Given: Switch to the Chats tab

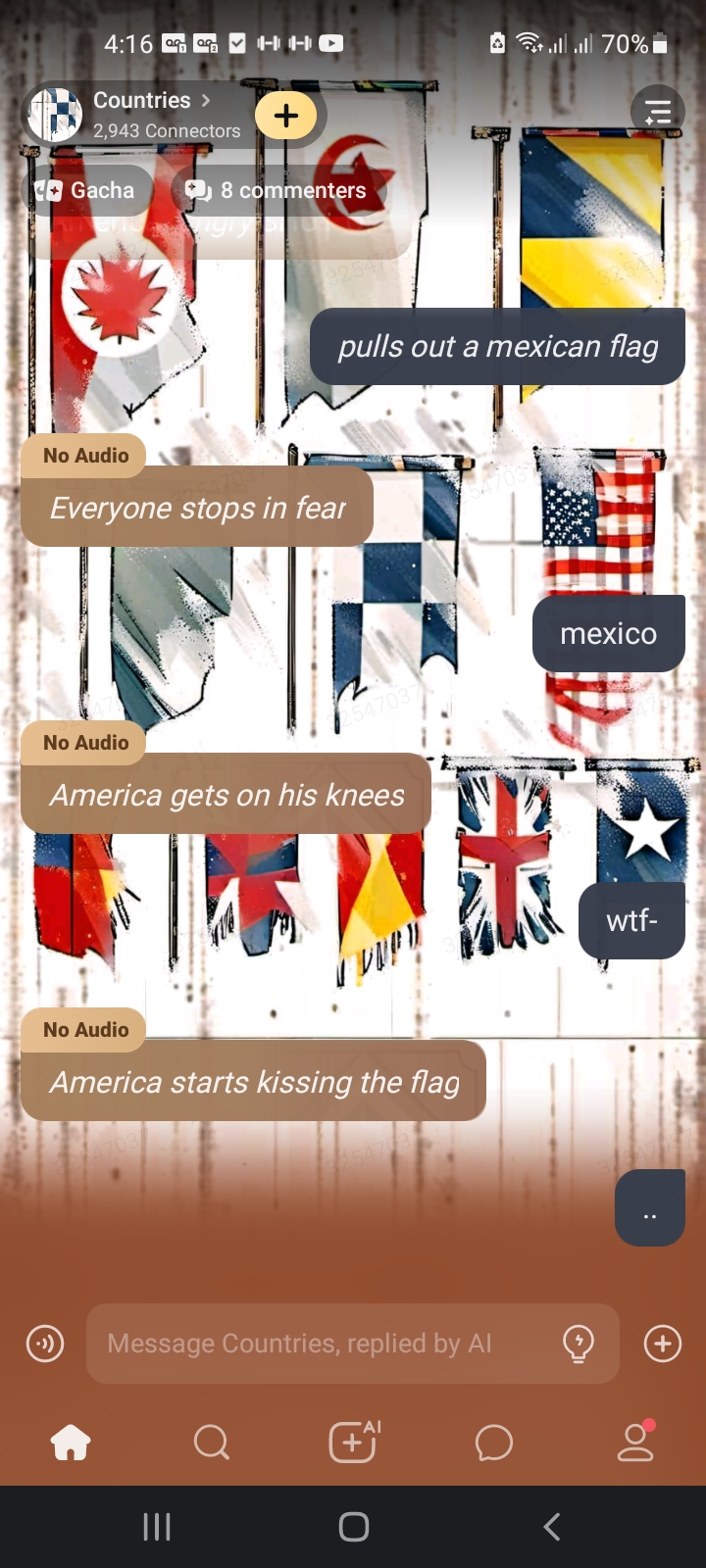Looking at the screenshot, I should 494,1443.
